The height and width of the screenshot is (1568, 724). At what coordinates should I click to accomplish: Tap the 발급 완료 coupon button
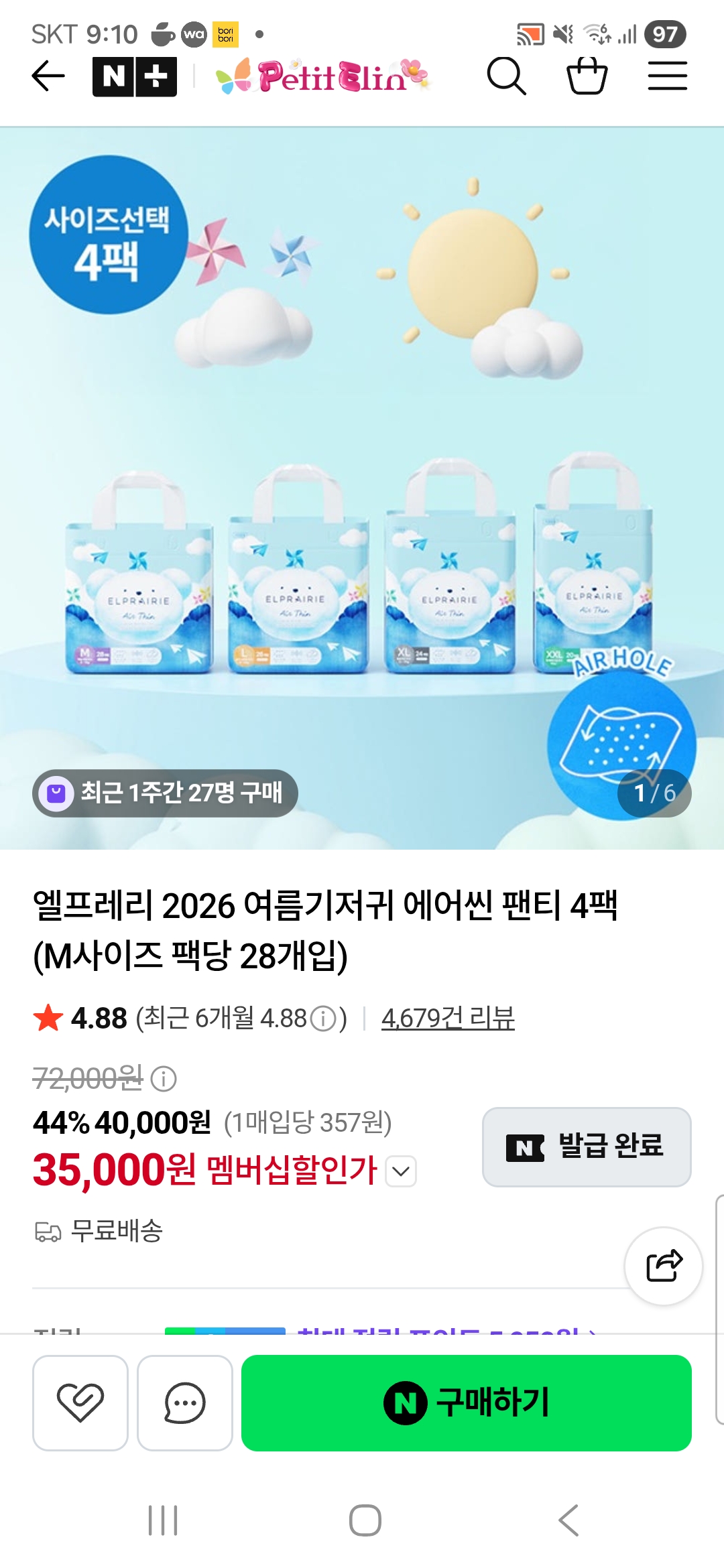[x=587, y=1147]
